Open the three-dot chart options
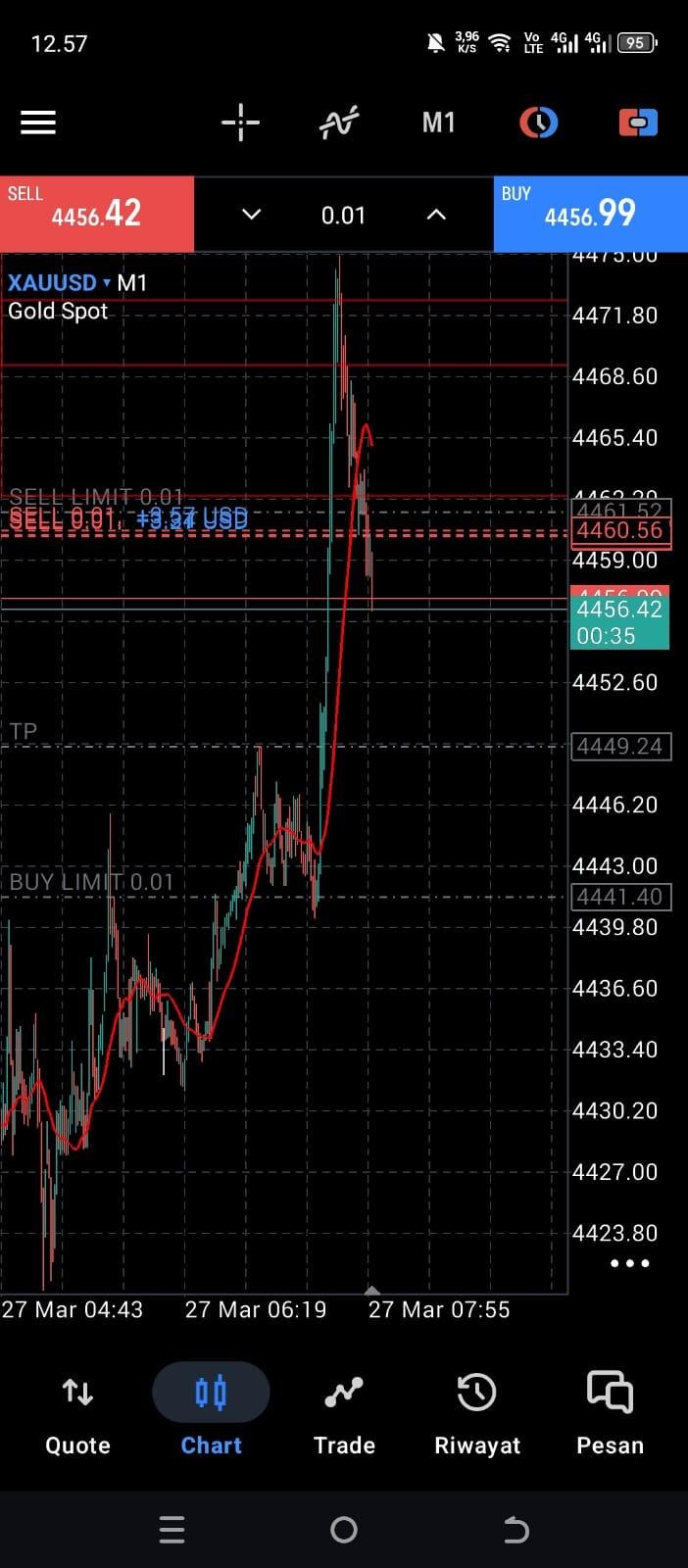The width and height of the screenshot is (688, 1568). click(629, 1263)
